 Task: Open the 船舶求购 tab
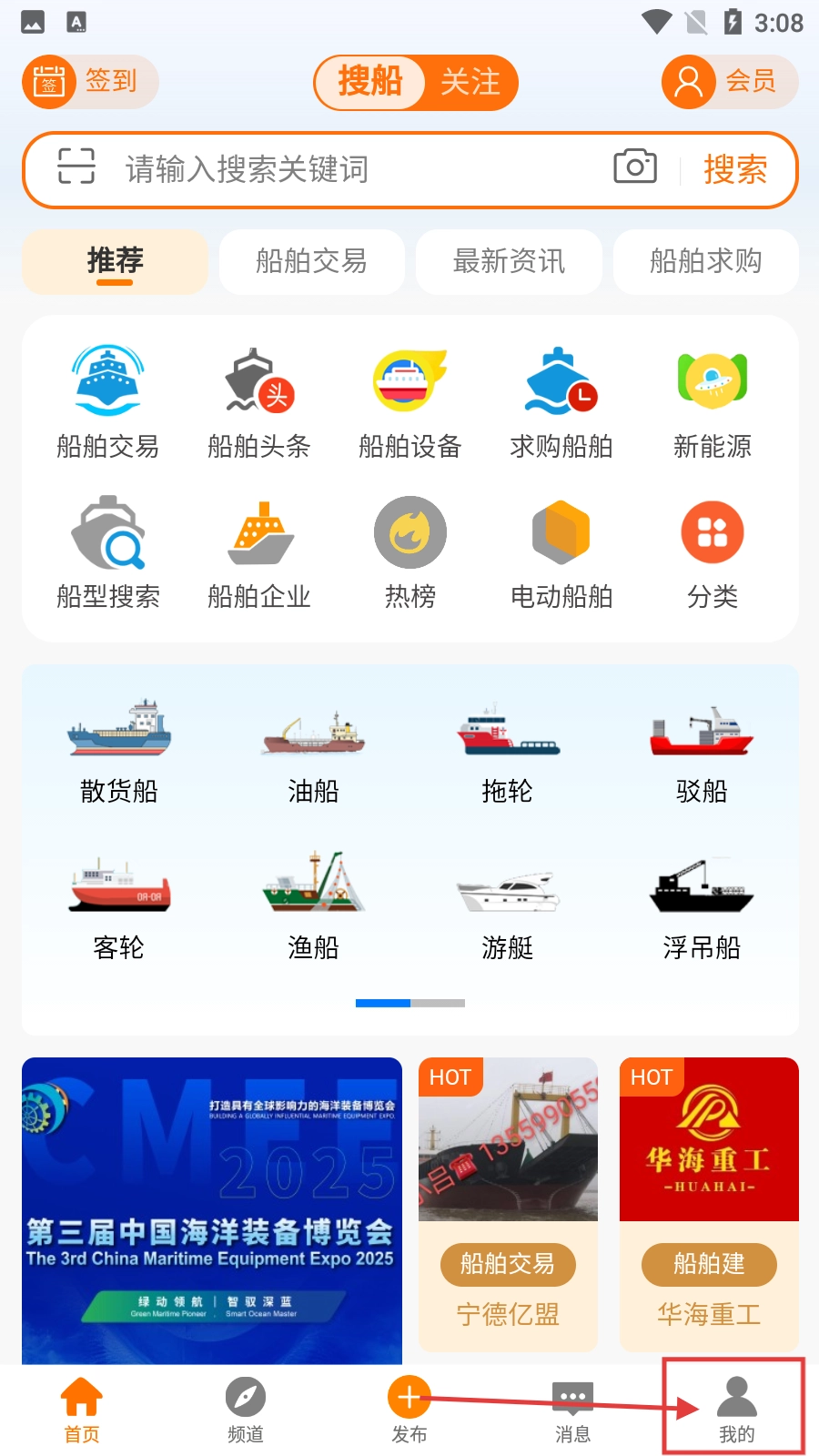(705, 262)
